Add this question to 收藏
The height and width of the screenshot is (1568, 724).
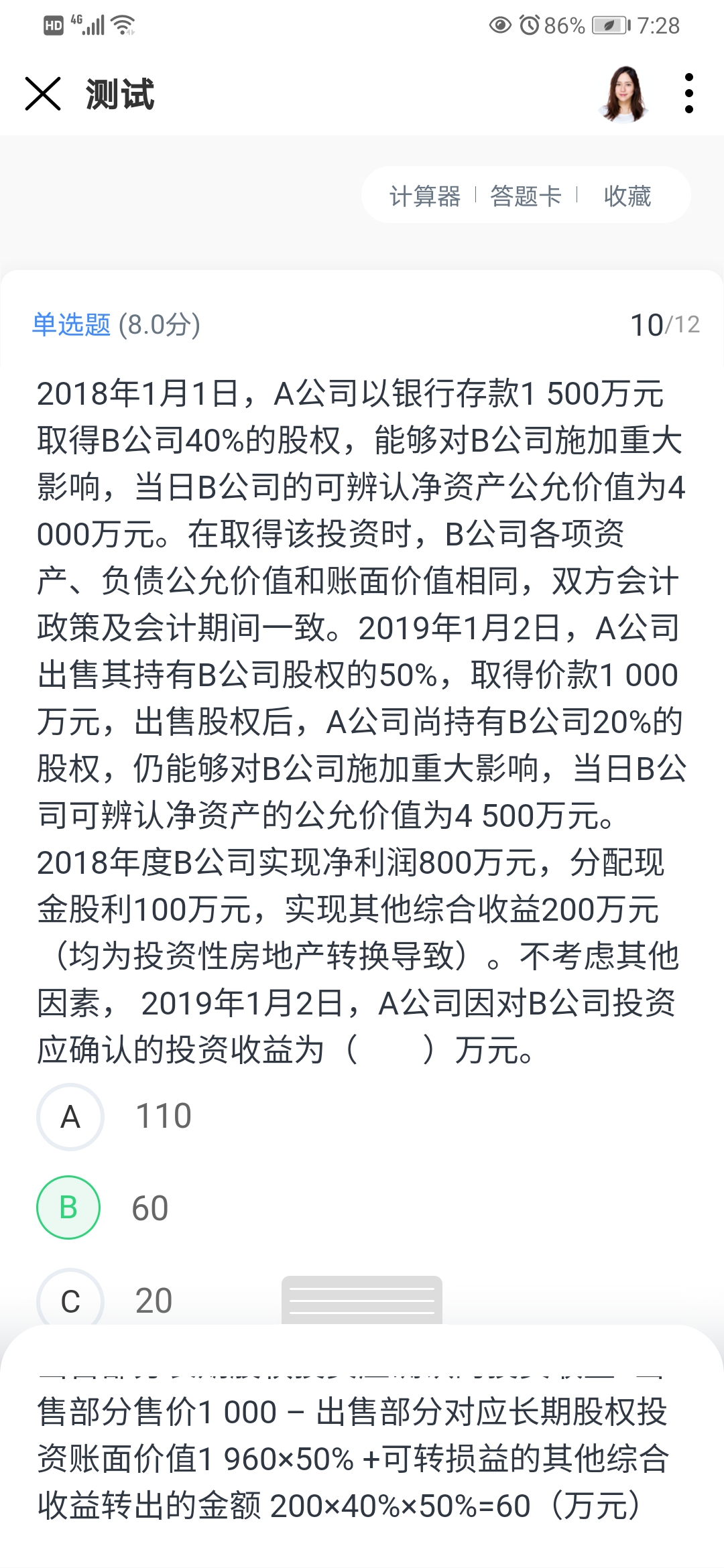pos(627,196)
